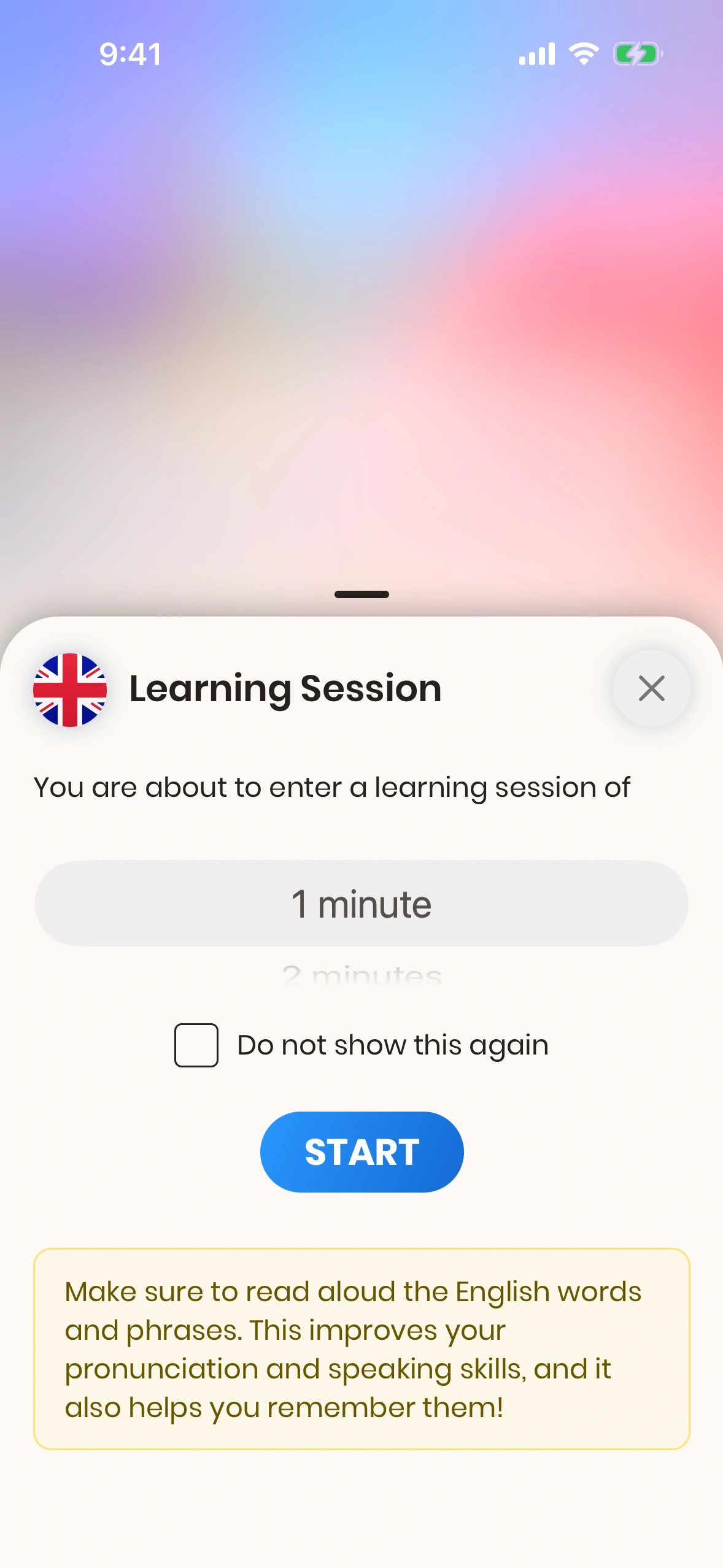Start the learning session

point(361,1152)
